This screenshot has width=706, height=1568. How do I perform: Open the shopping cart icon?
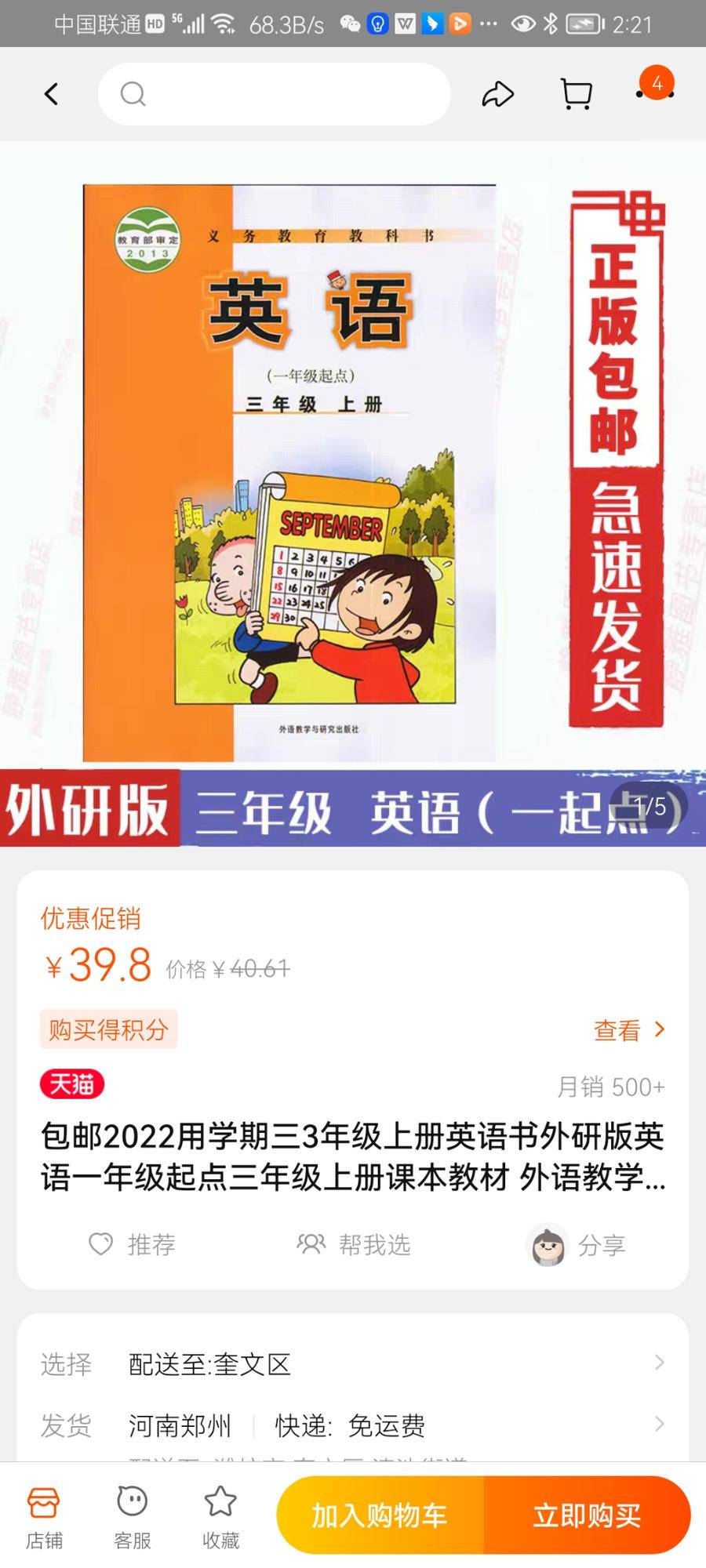click(577, 95)
